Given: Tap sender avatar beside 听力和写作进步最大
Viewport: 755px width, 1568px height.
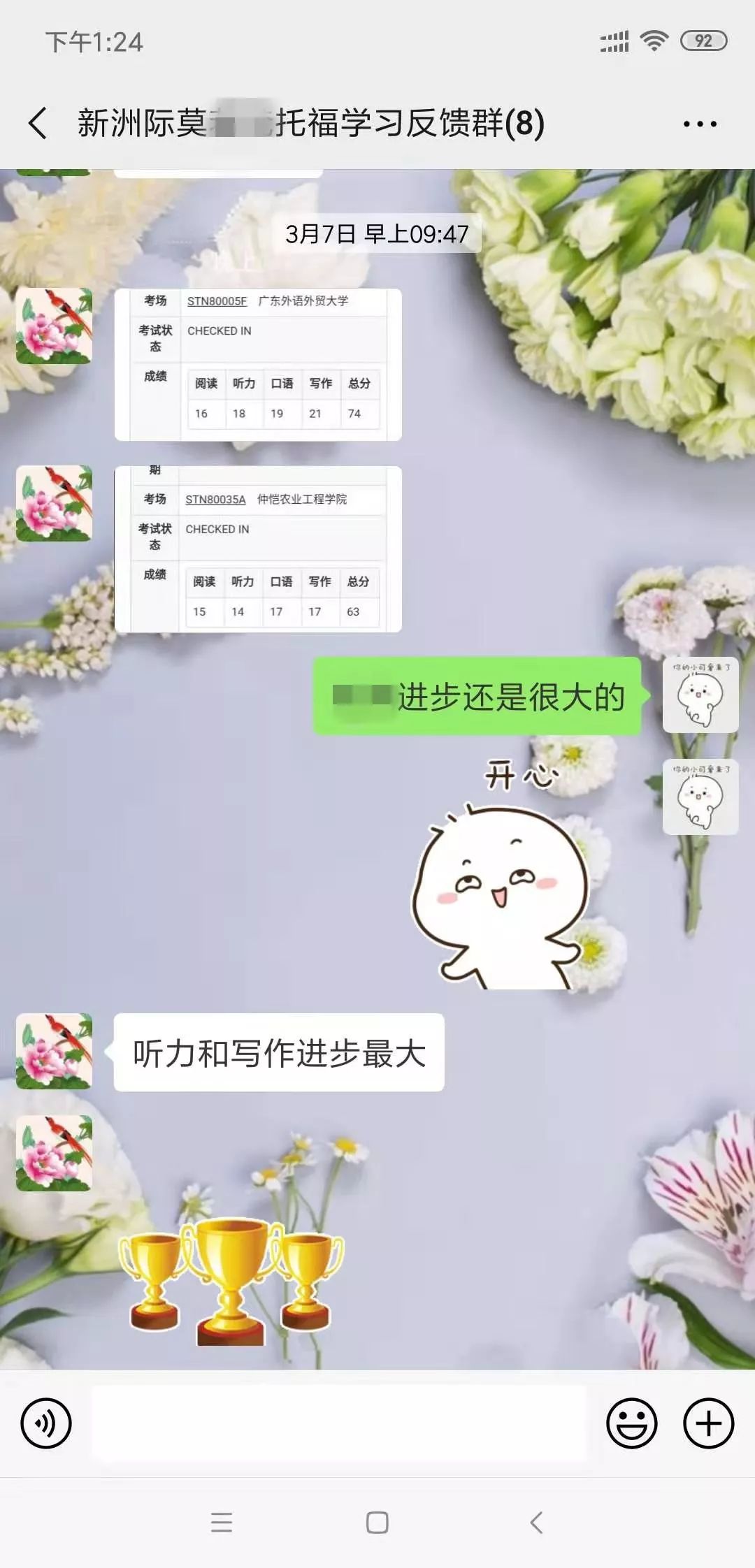Looking at the screenshot, I should (55, 1051).
